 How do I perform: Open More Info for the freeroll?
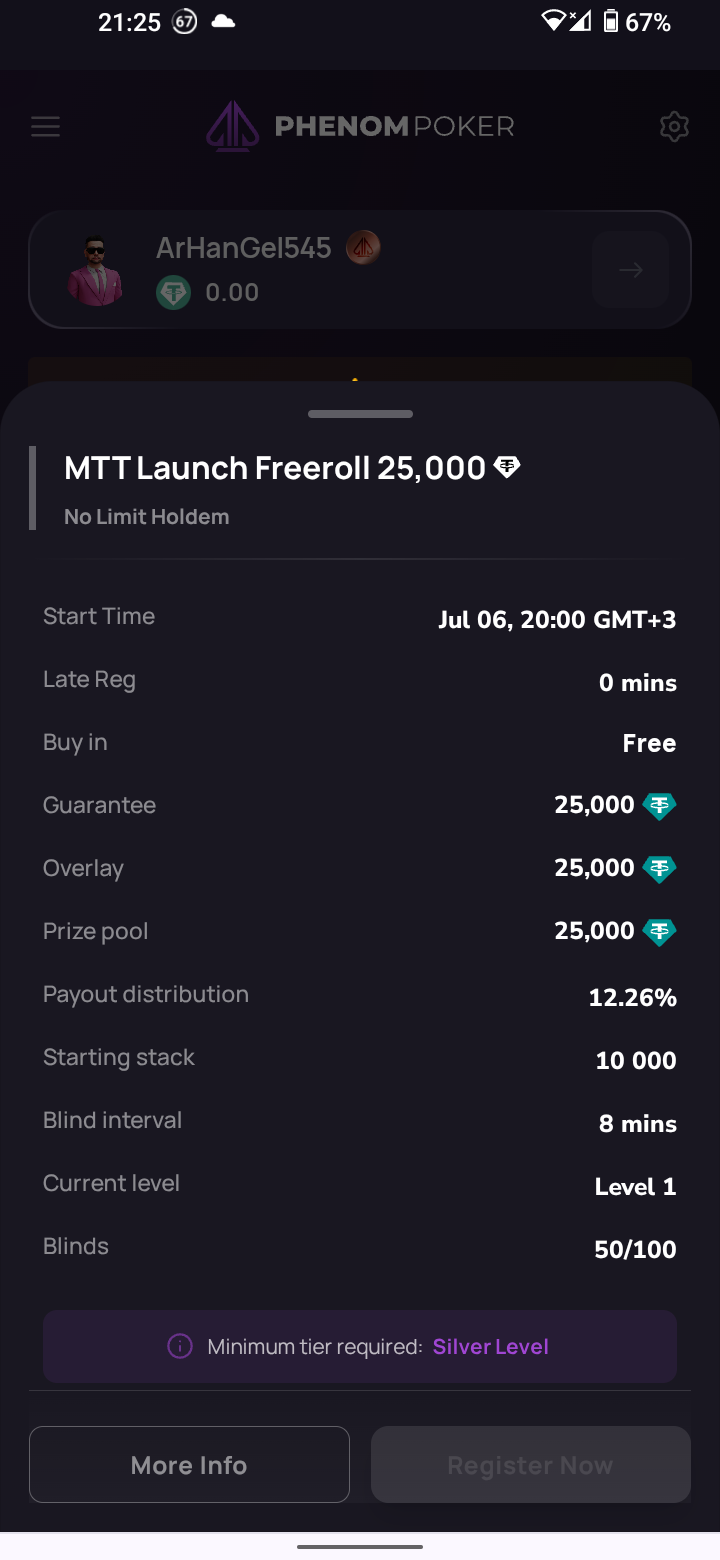(189, 1464)
